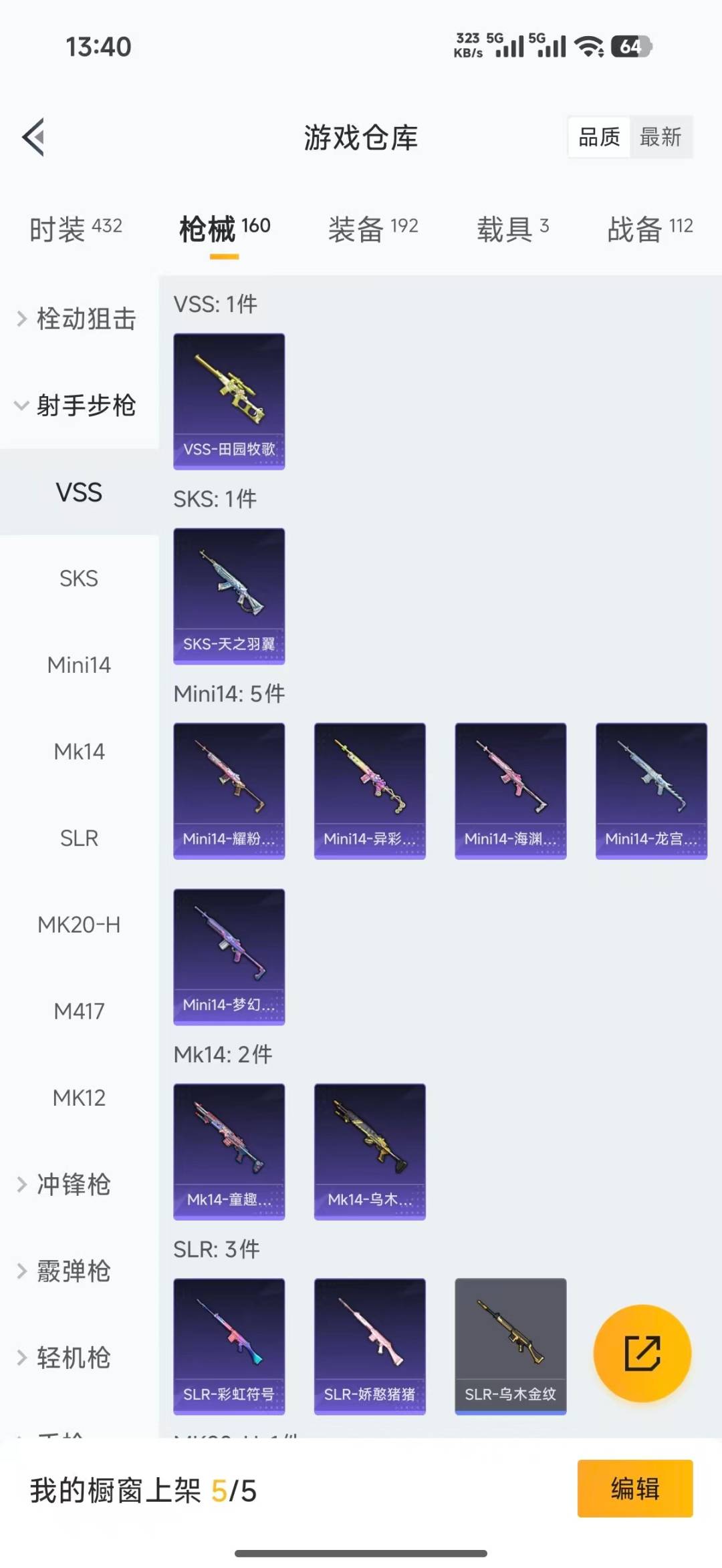Jump to MK20-H in the sidebar
This screenshot has width=722, height=1568.
[79, 925]
